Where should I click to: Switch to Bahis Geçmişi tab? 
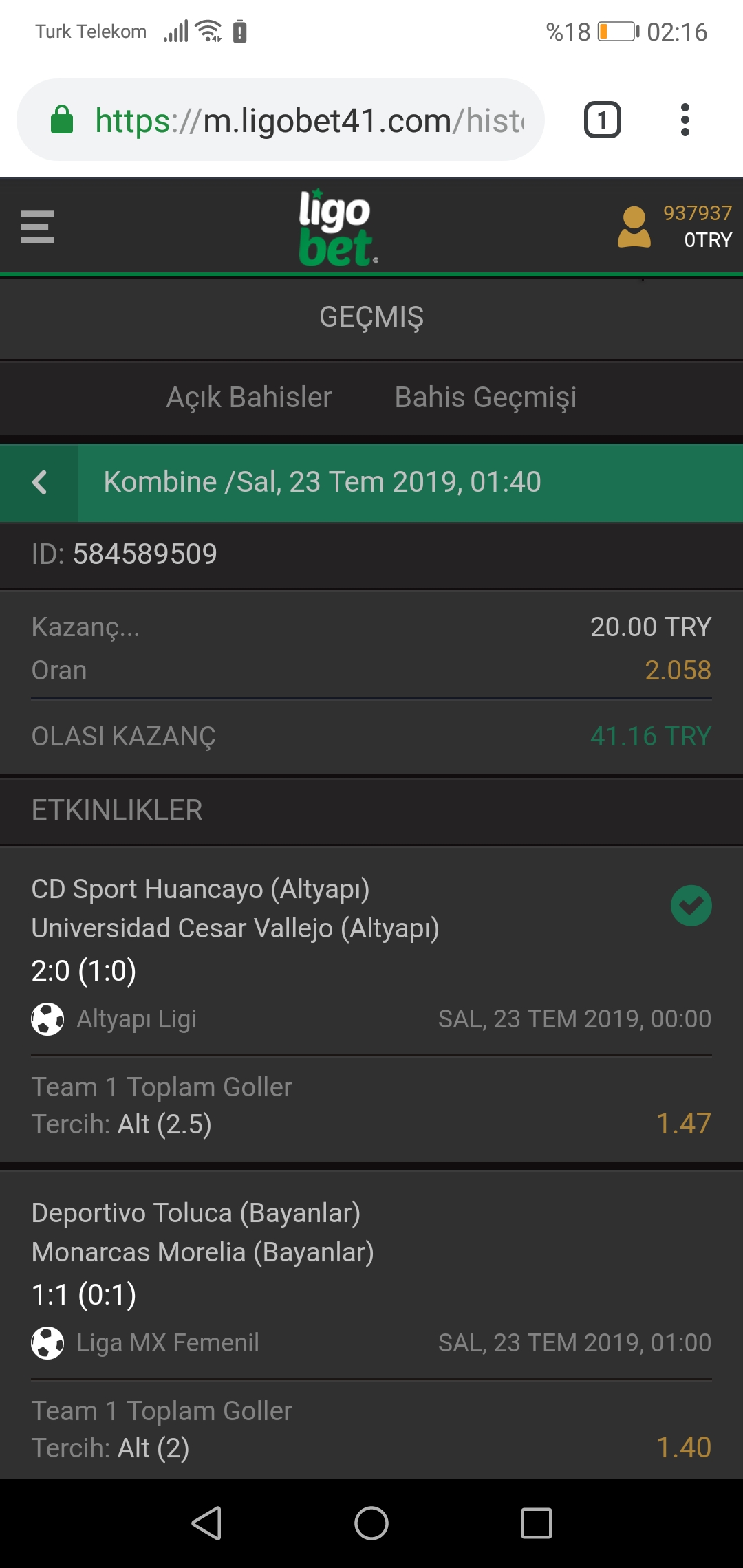pyautogui.click(x=486, y=398)
